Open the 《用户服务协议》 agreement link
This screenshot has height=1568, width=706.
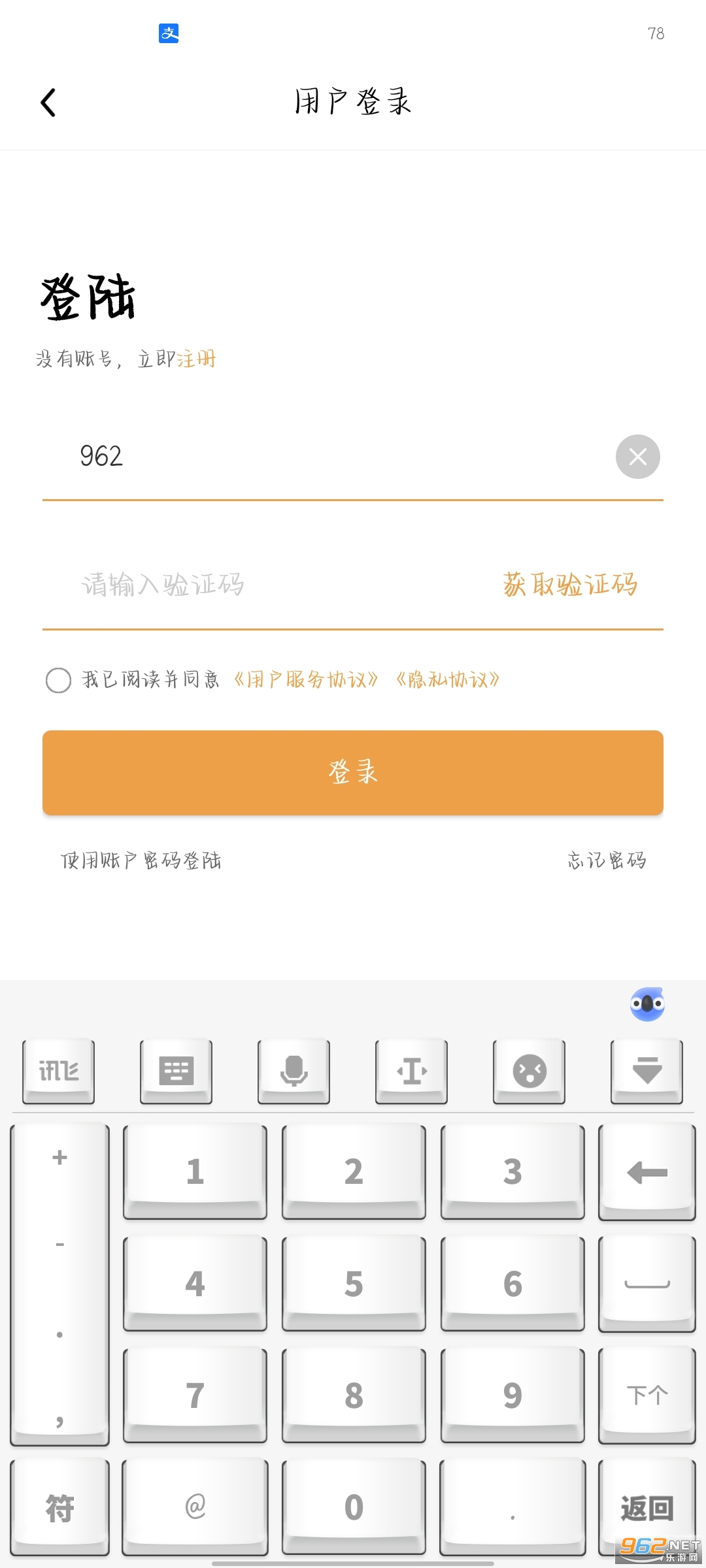(x=306, y=679)
